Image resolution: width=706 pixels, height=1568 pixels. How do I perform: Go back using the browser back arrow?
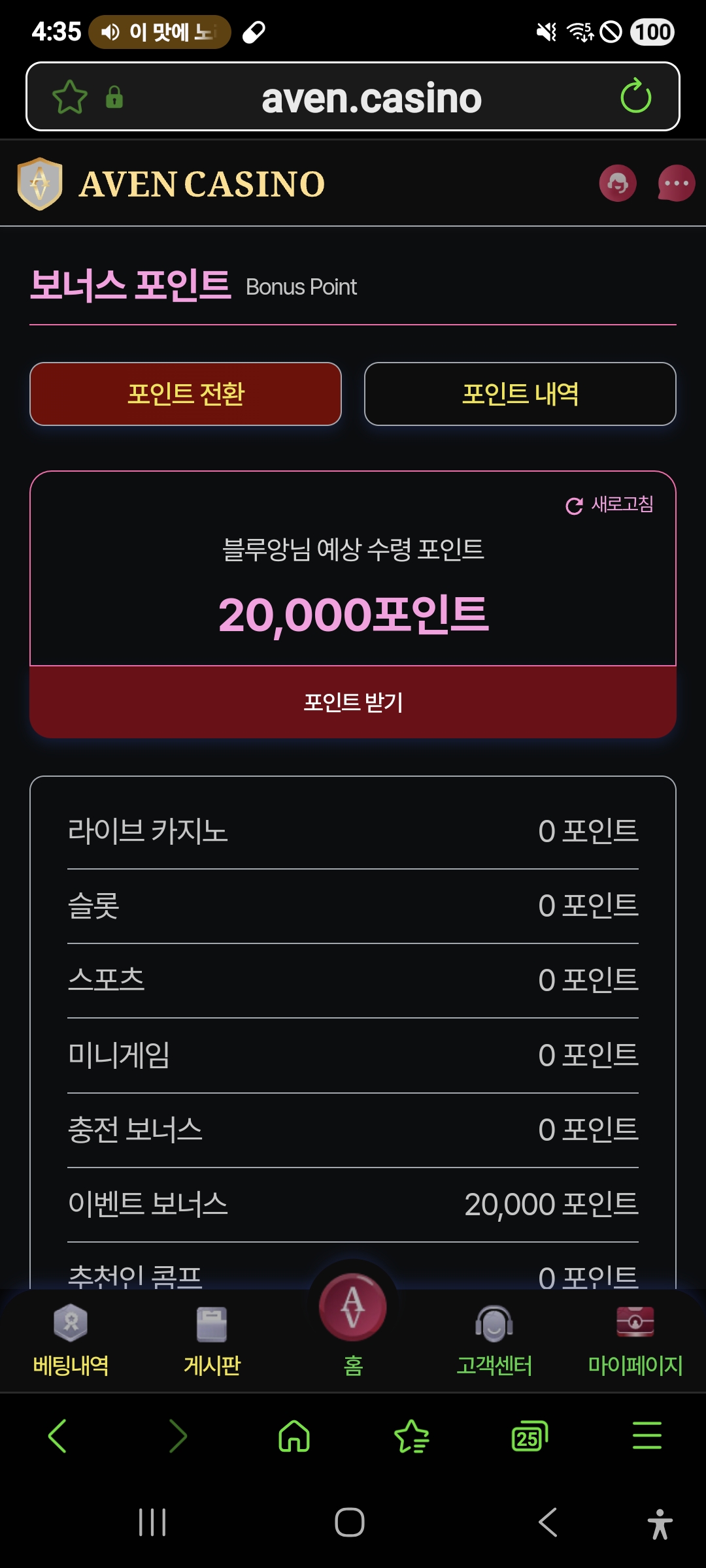[x=58, y=1436]
